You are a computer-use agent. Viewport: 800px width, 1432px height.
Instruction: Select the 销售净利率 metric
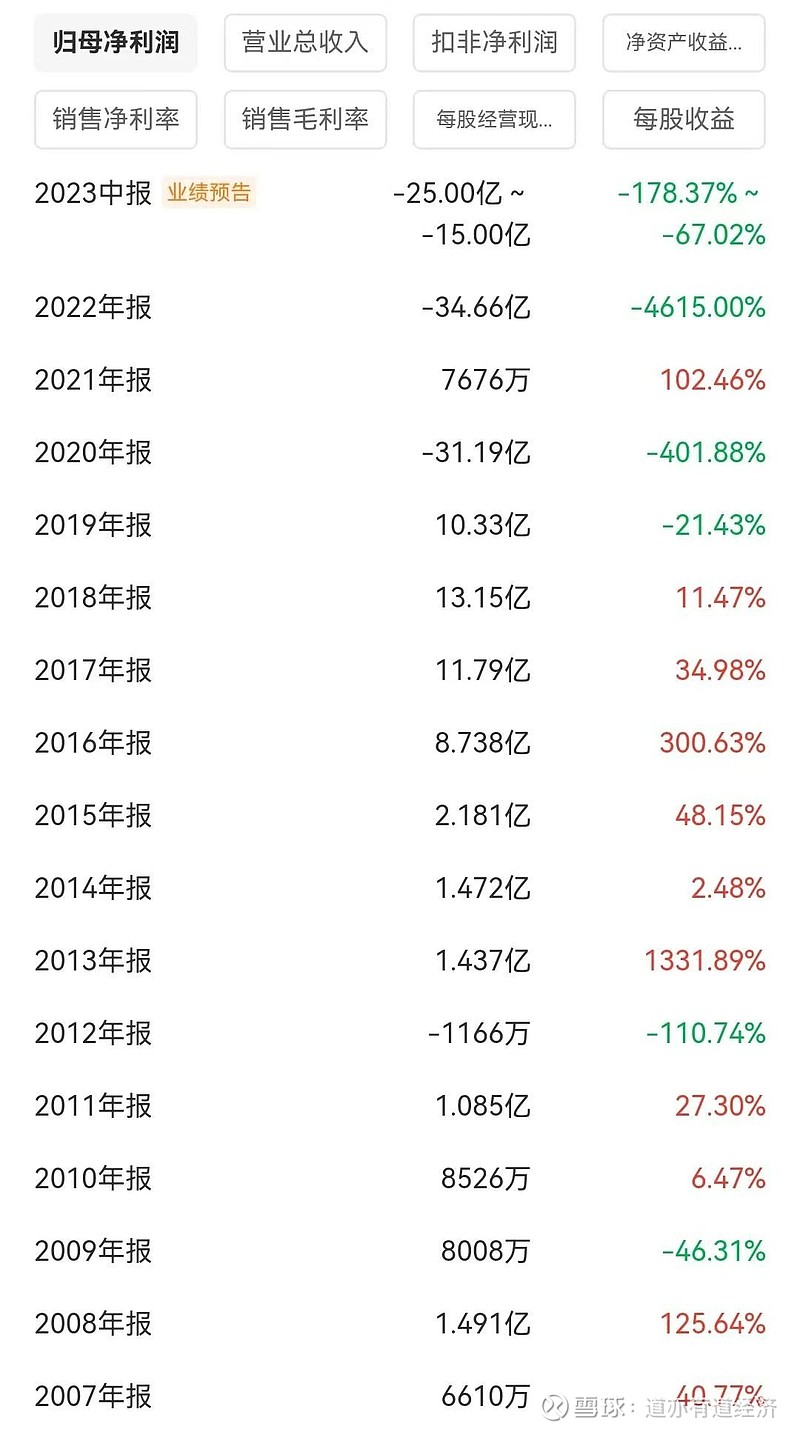point(115,119)
